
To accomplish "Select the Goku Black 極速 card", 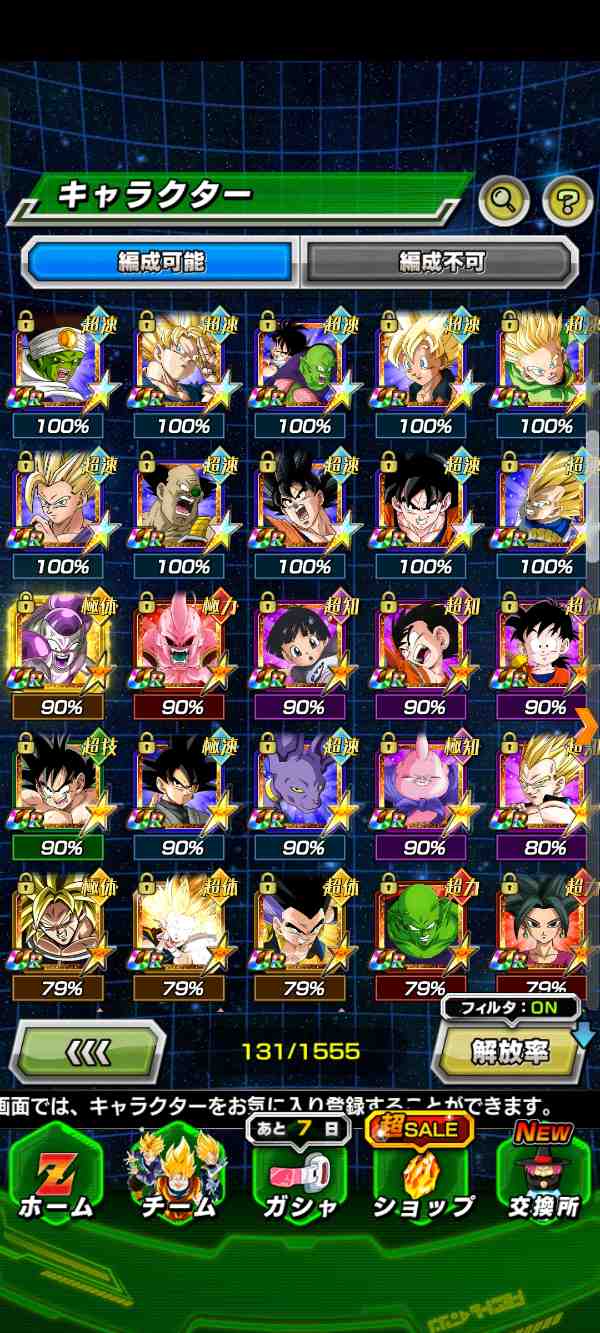I will 183,783.
